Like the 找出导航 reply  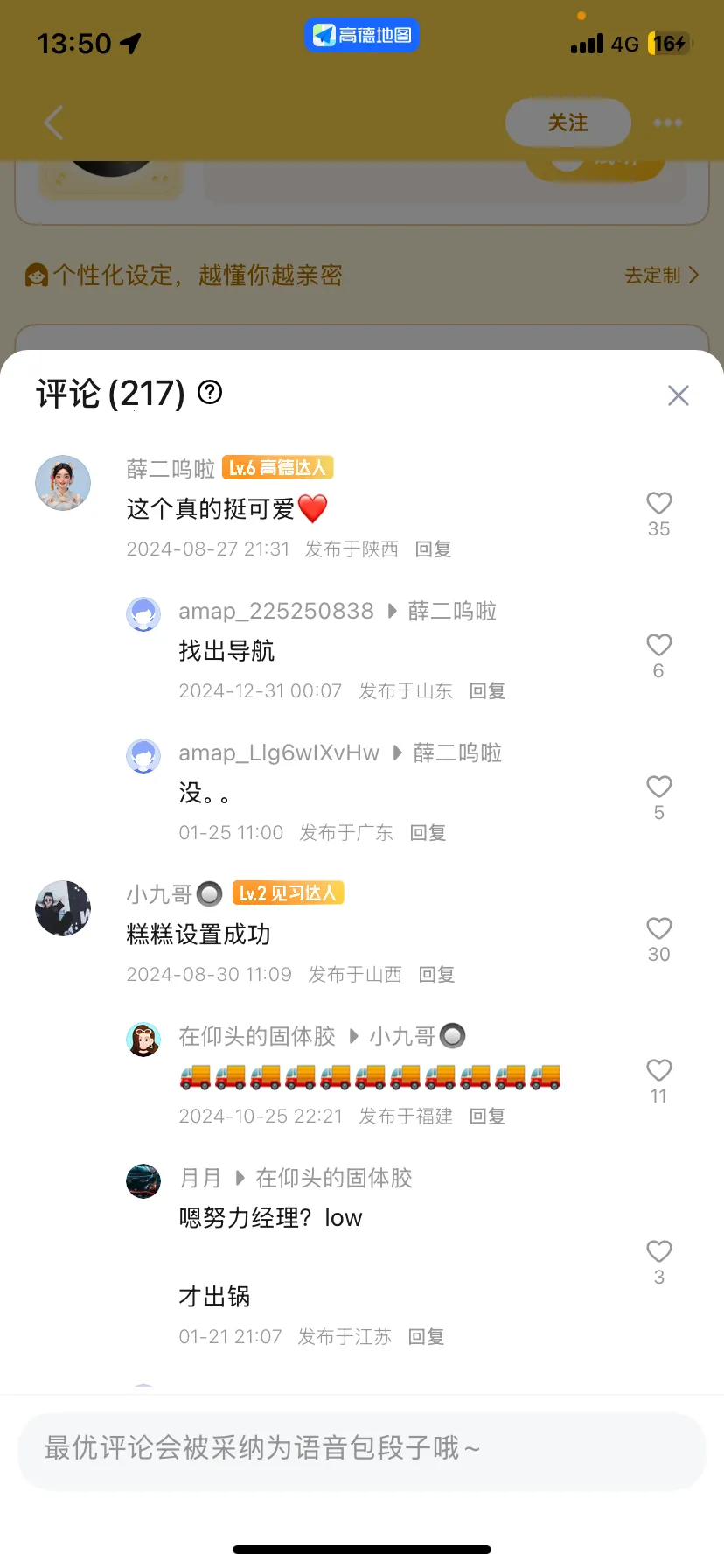[x=658, y=646]
